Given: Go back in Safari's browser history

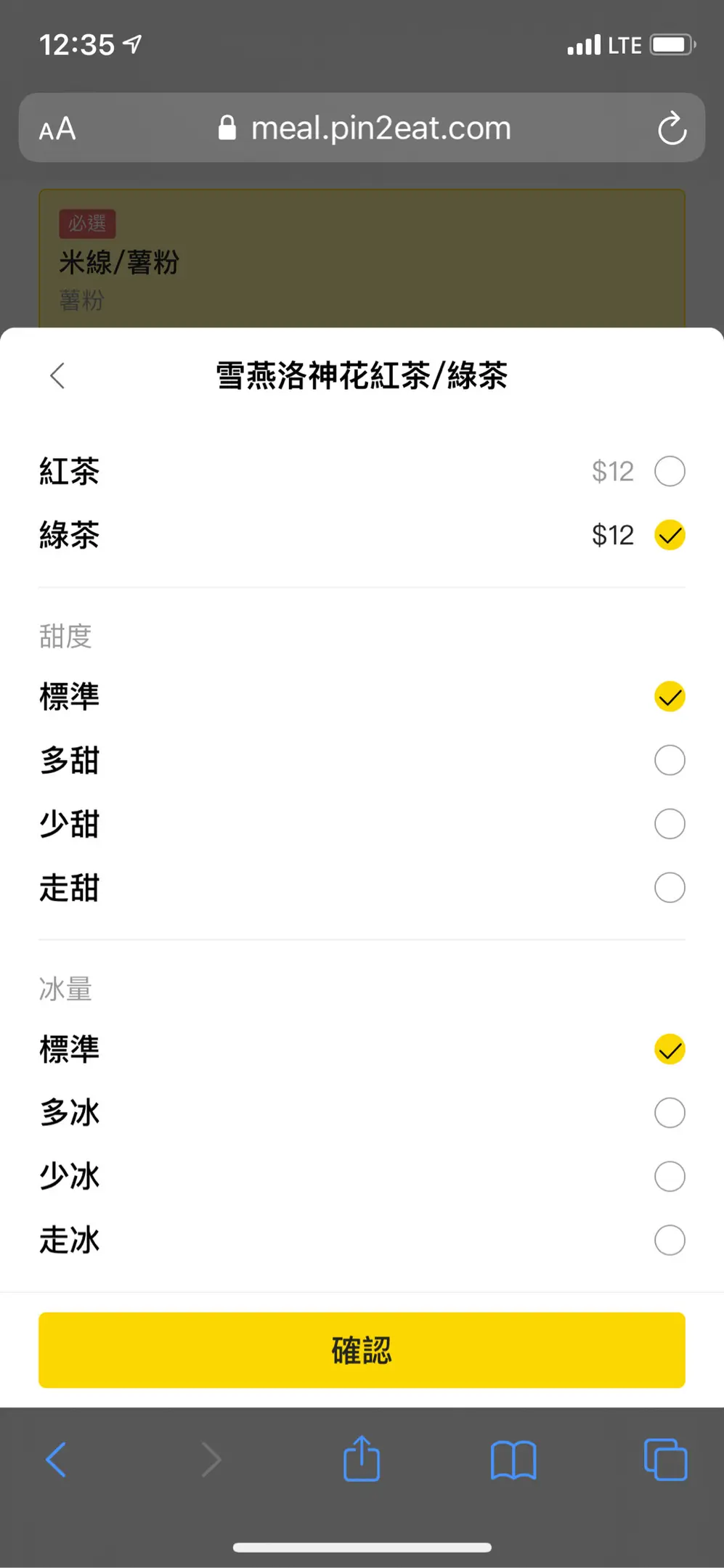Looking at the screenshot, I should click(x=56, y=1460).
